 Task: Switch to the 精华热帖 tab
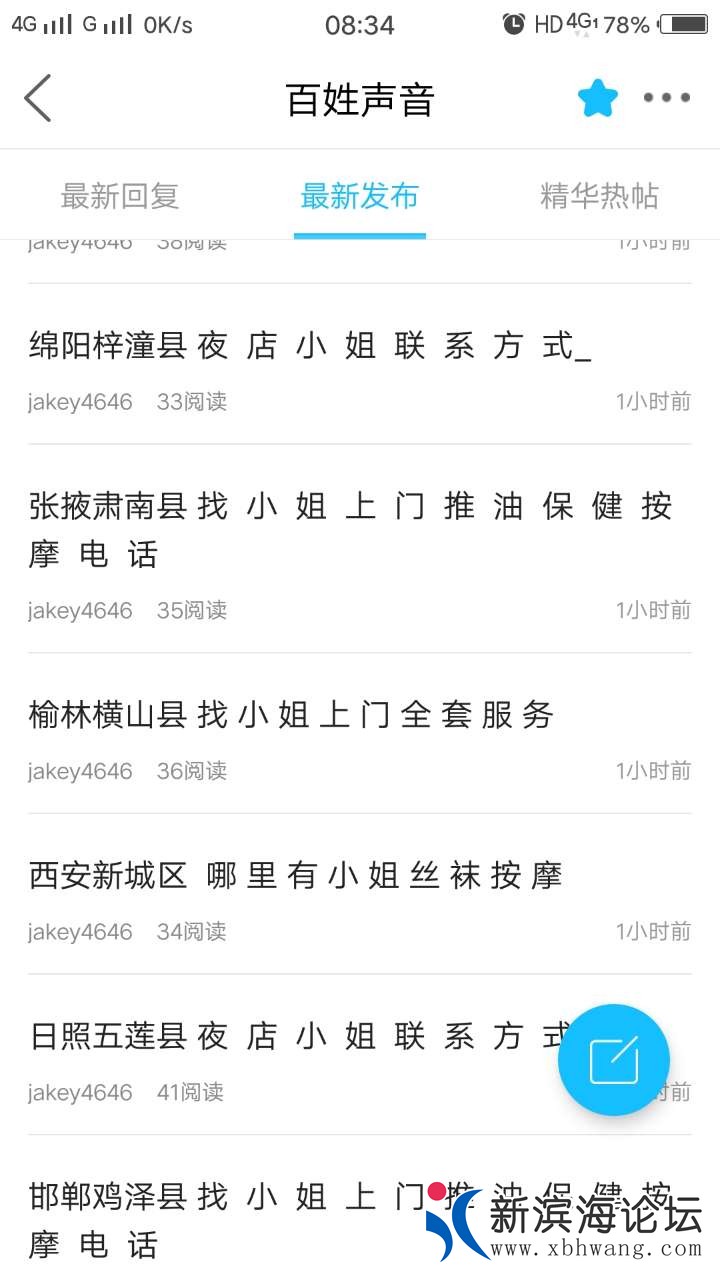[599, 196]
